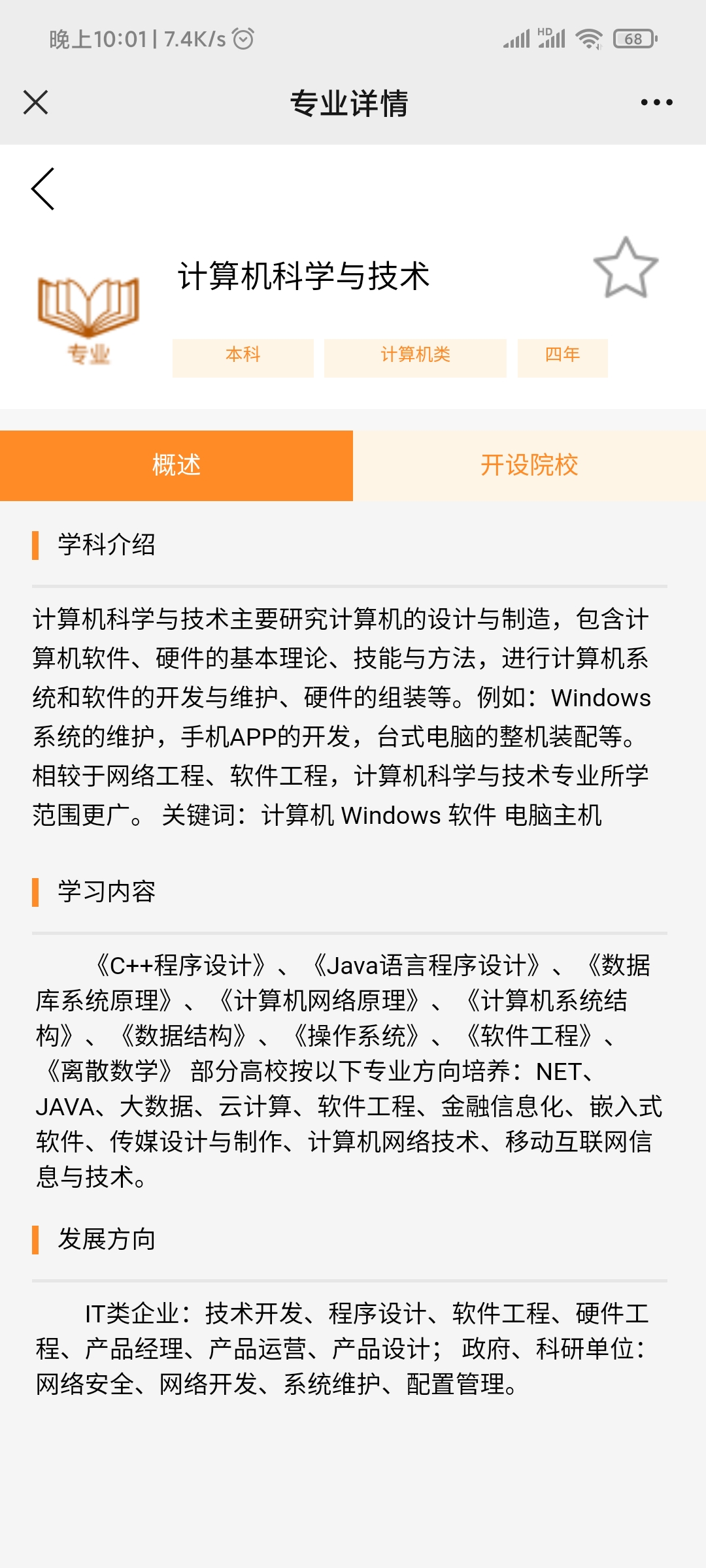Open the three-dot more menu
This screenshot has height=1568, width=706.
click(656, 103)
